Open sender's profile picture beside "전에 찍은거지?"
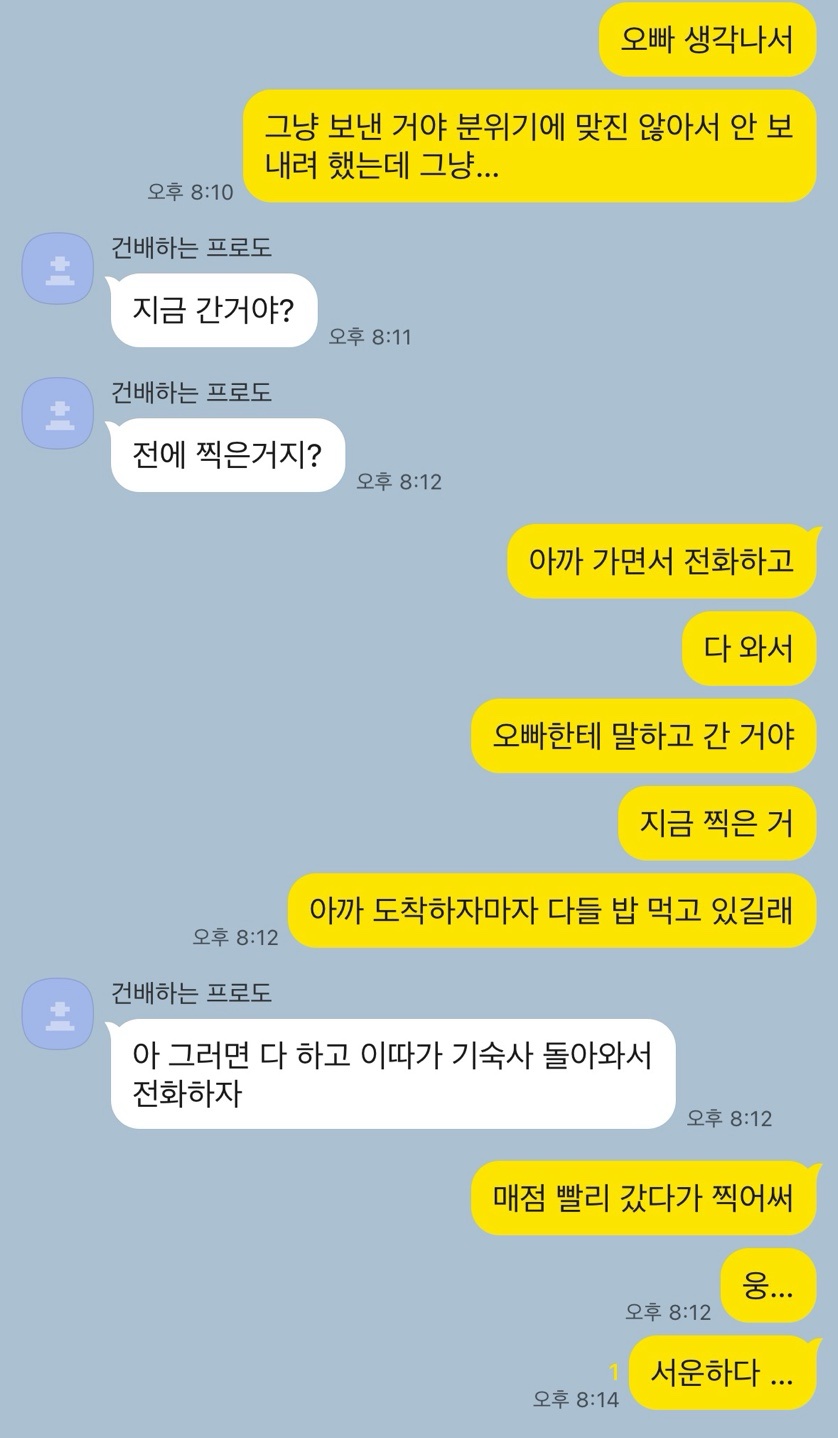Image resolution: width=838 pixels, height=1438 pixels. pyautogui.click(x=58, y=413)
